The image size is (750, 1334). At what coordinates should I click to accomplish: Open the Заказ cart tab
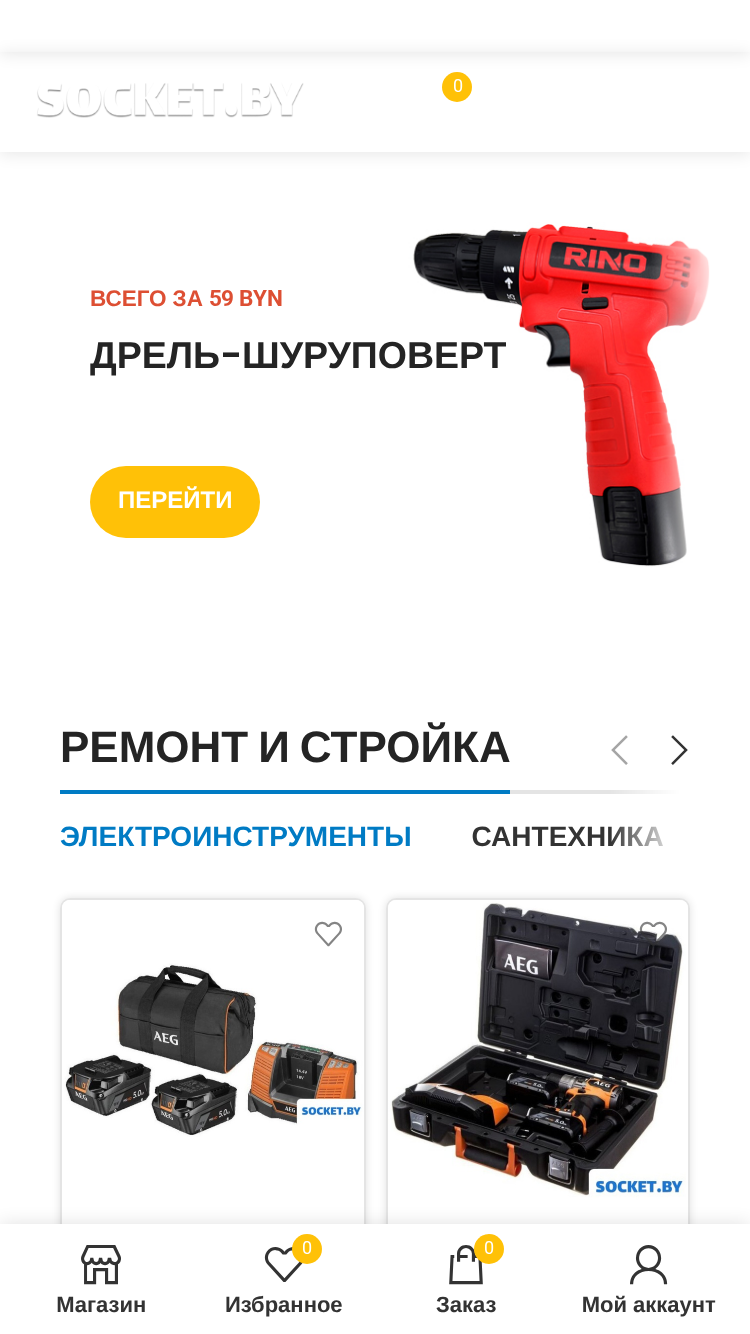tap(466, 1279)
